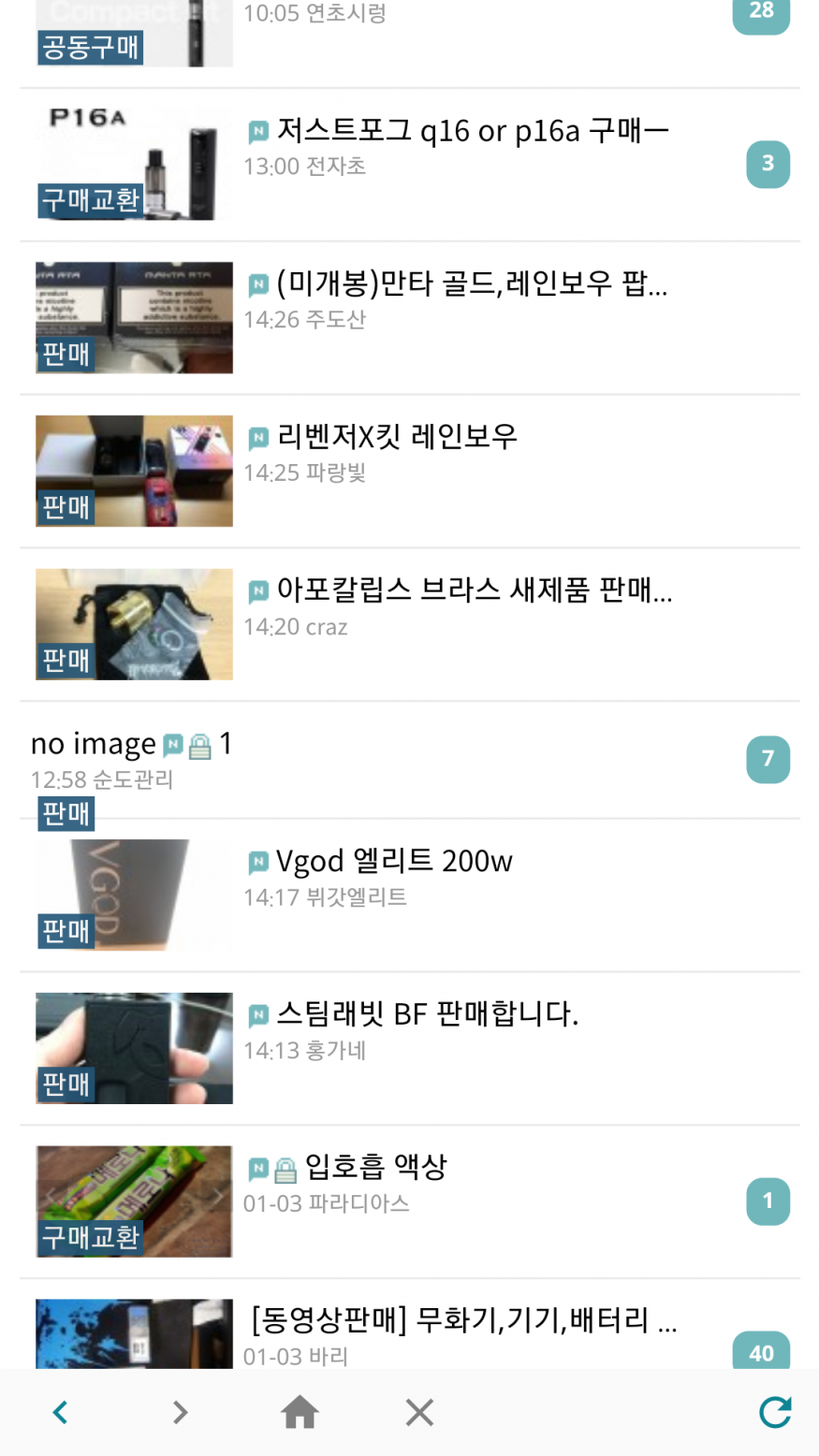The height and width of the screenshot is (1456, 819).
Task: View the 1 comment on 입호흡 액상
Action: [x=768, y=1201]
